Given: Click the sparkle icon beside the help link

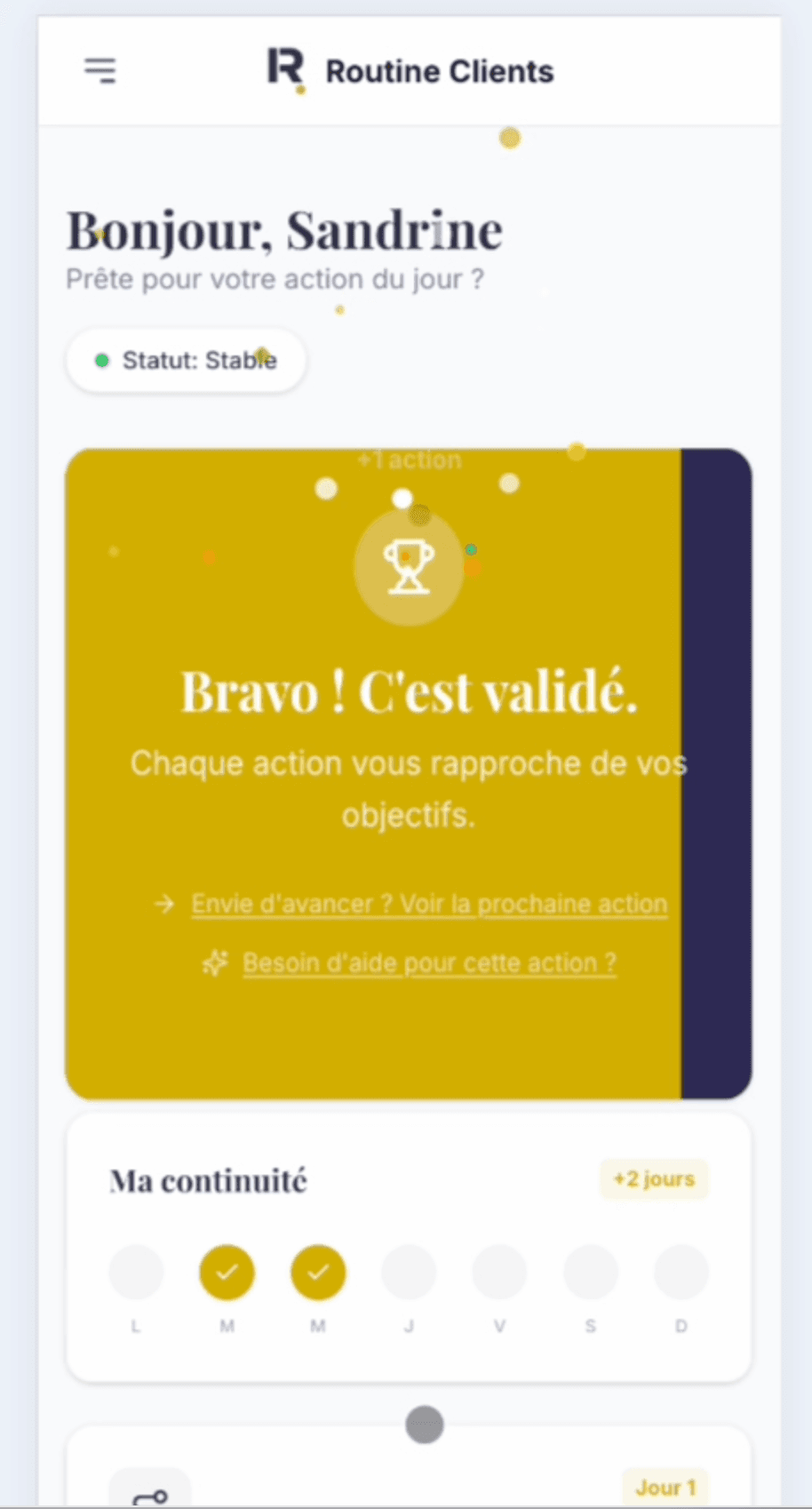Looking at the screenshot, I should point(216,962).
